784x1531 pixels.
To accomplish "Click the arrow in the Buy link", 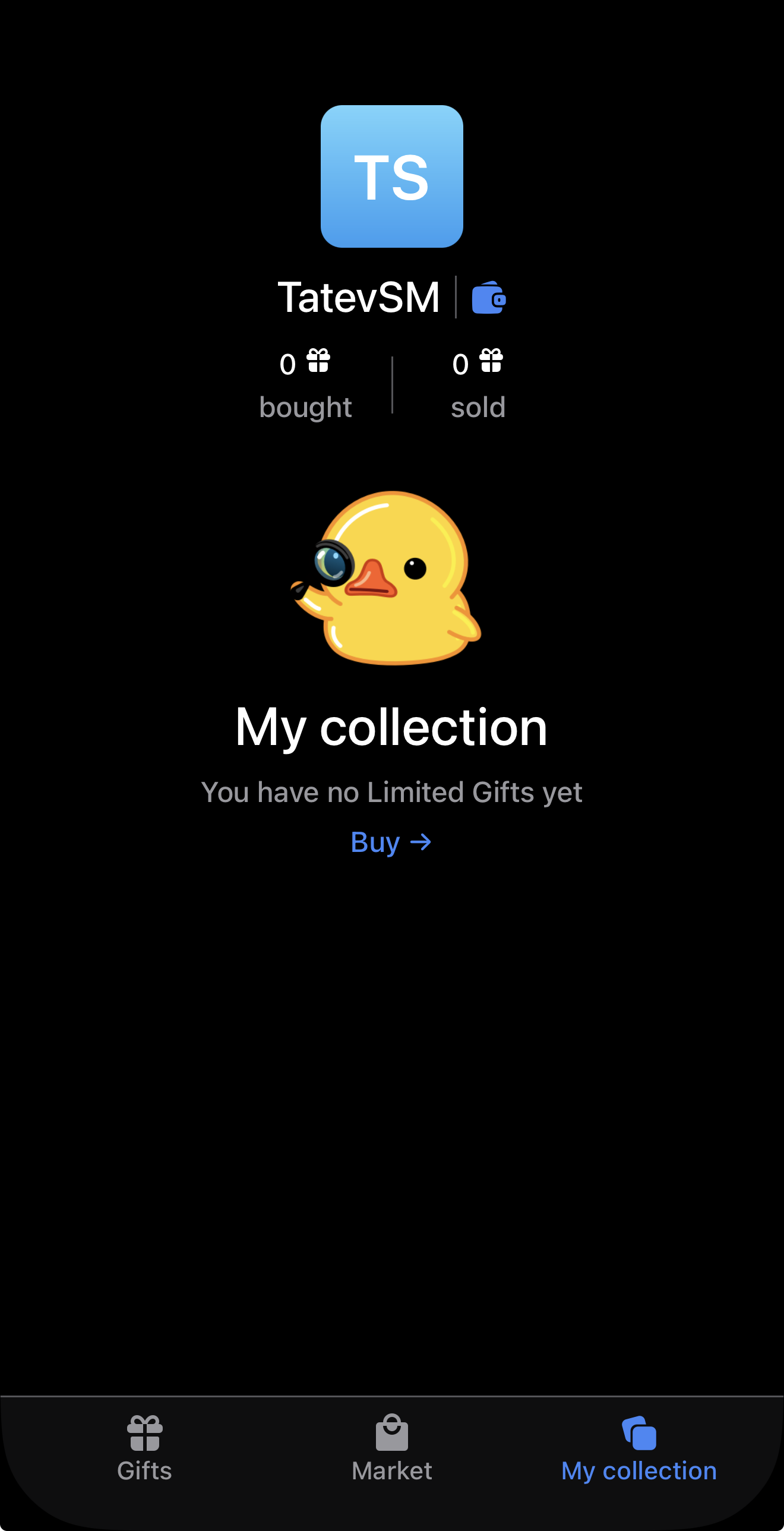I will [x=422, y=842].
